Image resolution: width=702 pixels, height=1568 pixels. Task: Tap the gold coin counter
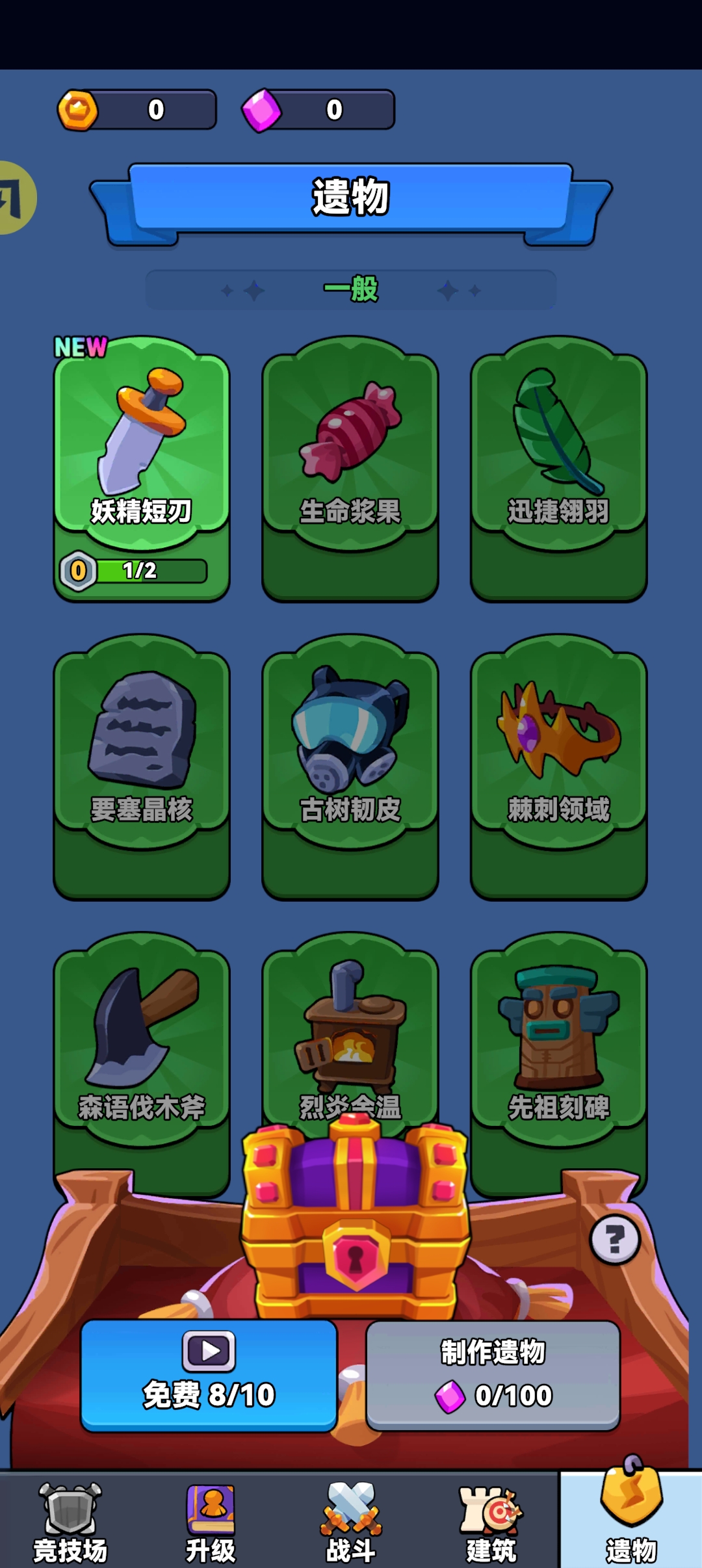[136, 110]
